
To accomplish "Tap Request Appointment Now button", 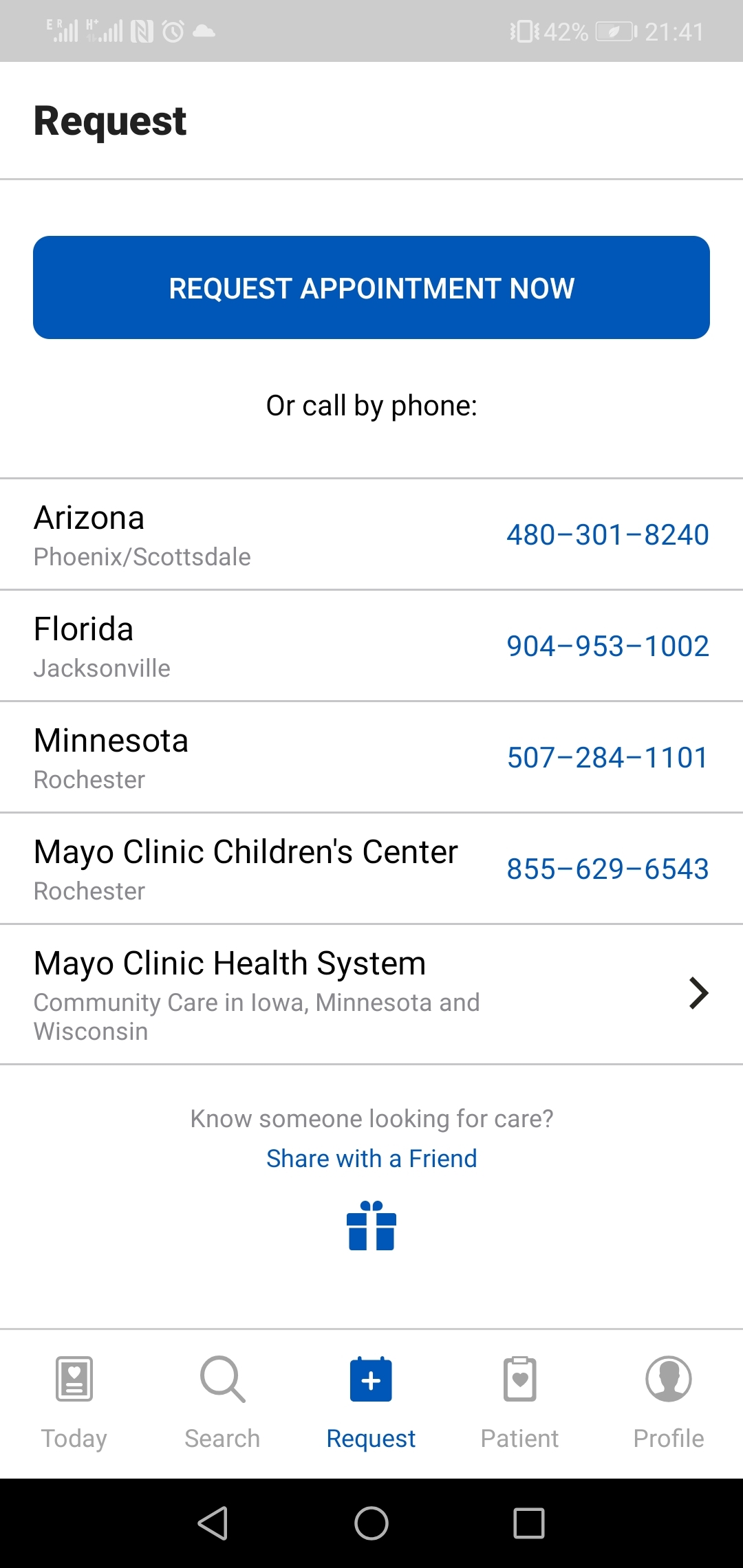I will 371,287.
